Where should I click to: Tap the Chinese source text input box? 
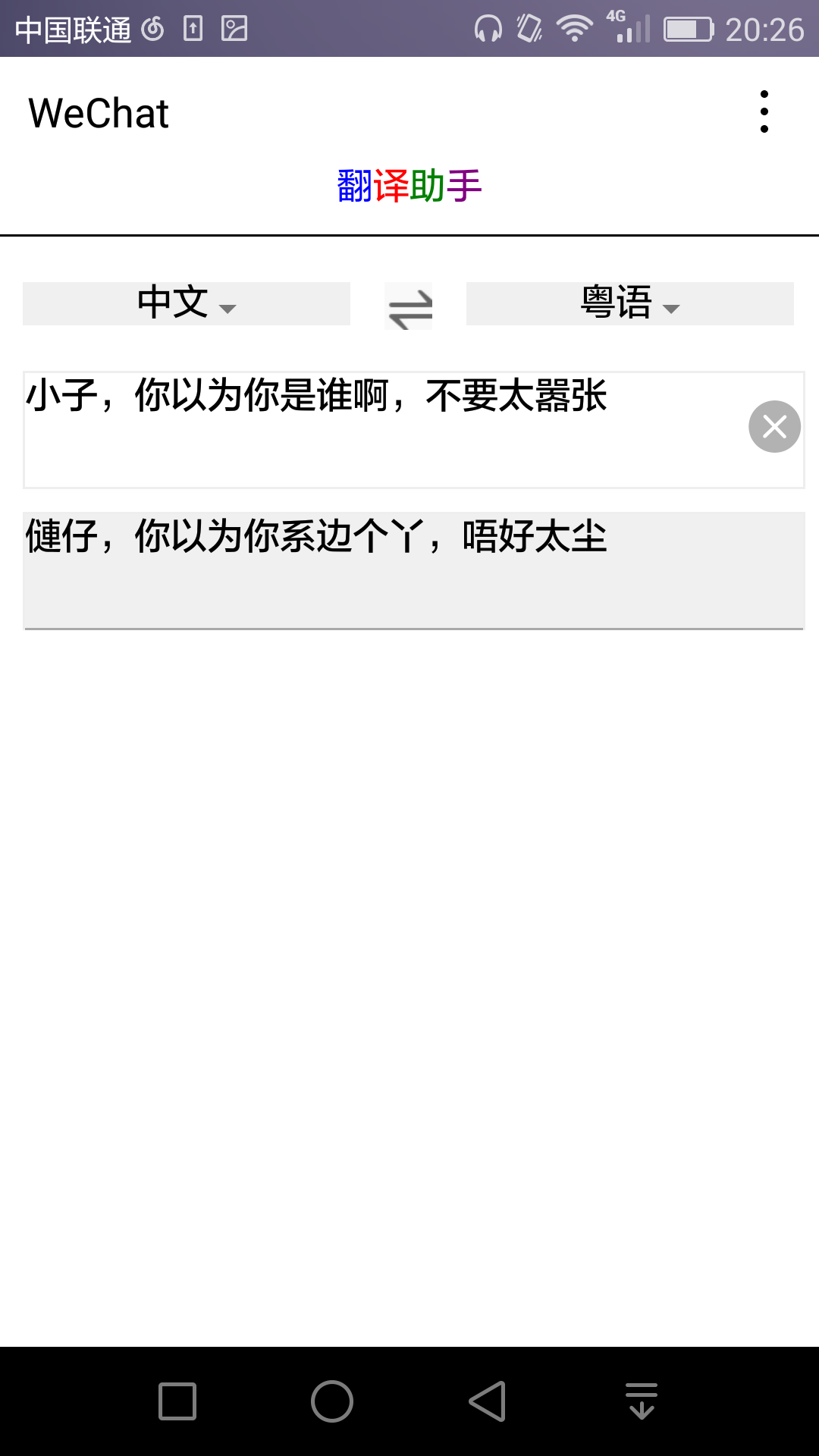pyautogui.click(x=414, y=430)
